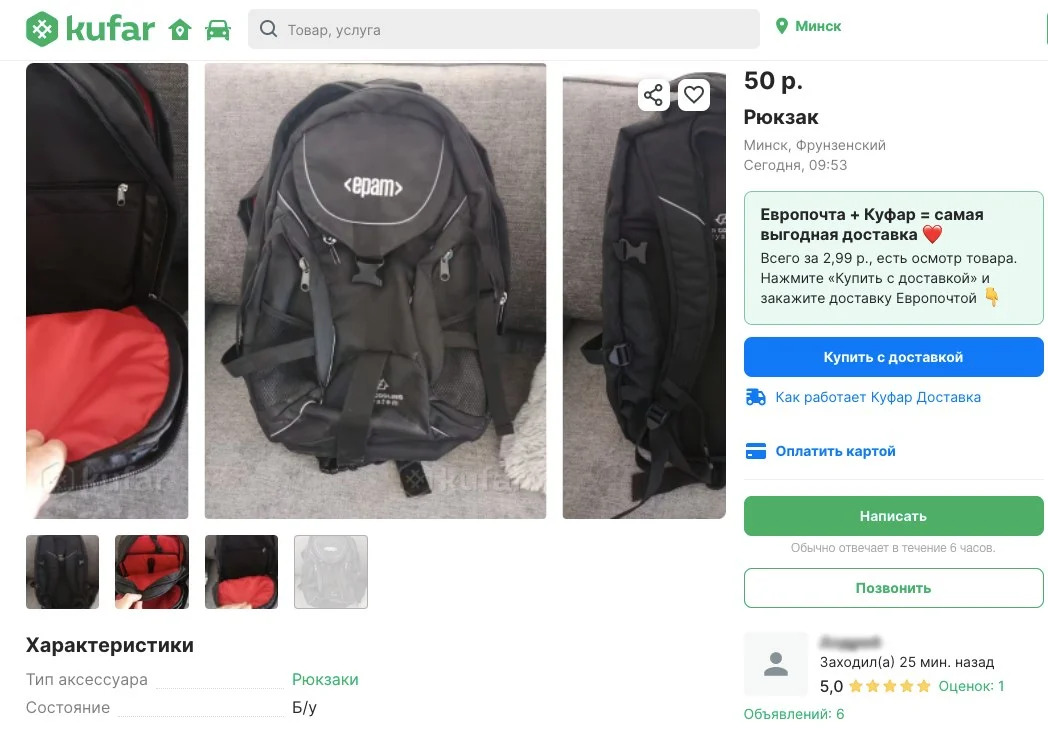Open the Kufar home logo
Image resolution: width=1048 pixels, height=729 pixels.
(90, 29)
